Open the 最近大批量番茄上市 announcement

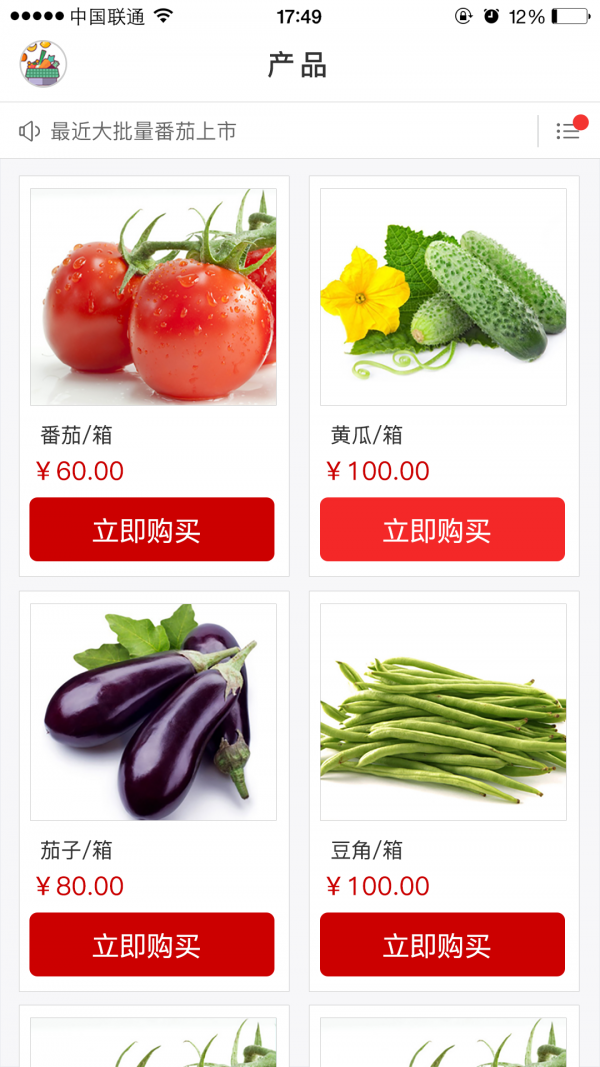point(143,131)
